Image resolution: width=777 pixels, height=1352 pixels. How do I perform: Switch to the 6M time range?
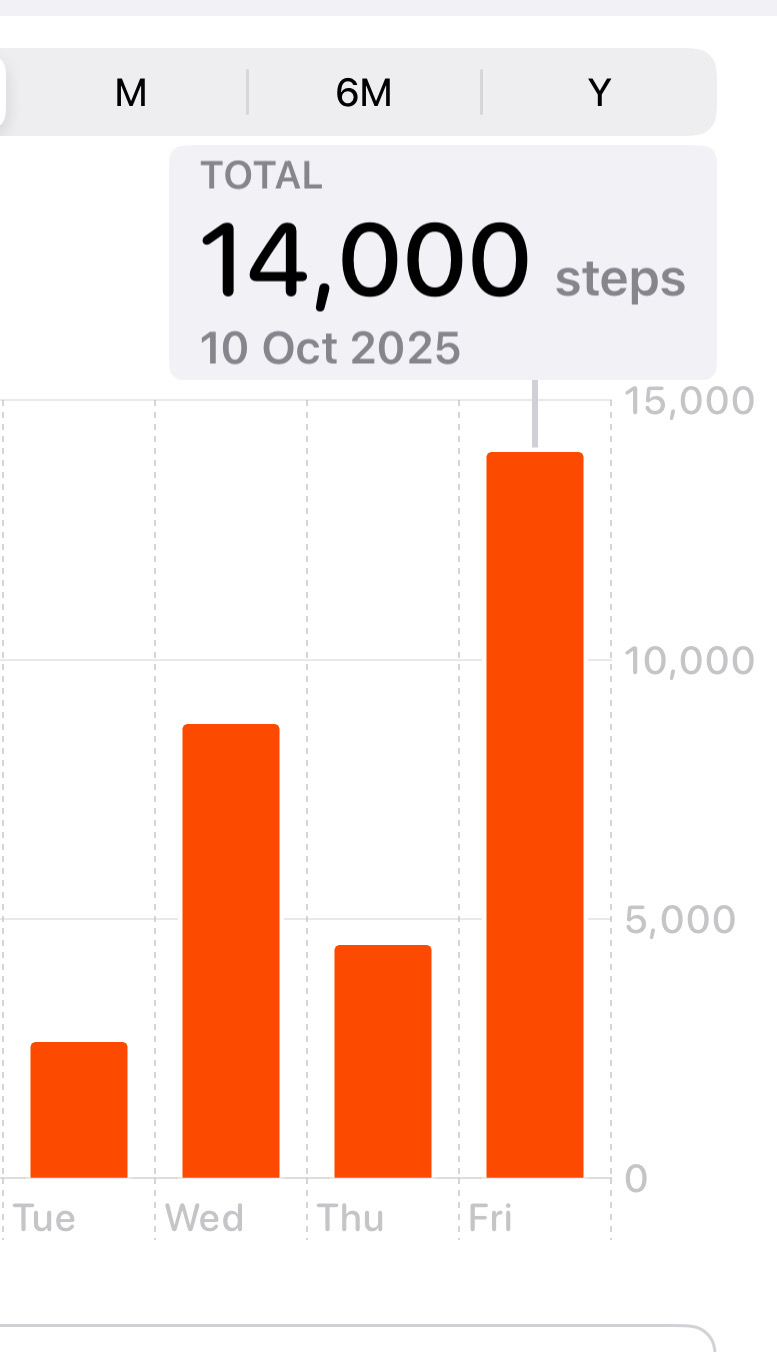(364, 93)
